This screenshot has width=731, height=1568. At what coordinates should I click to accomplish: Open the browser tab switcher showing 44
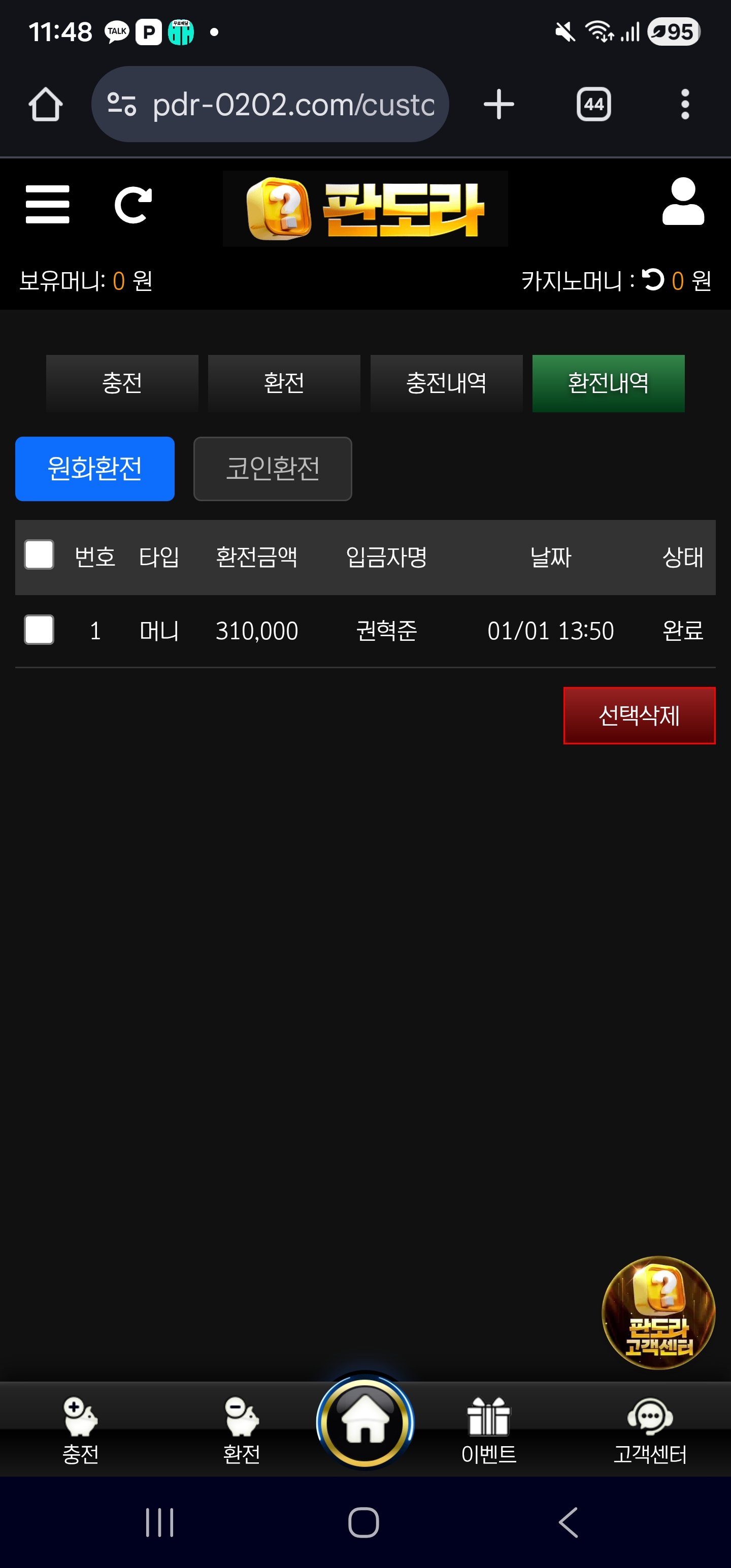[593, 105]
